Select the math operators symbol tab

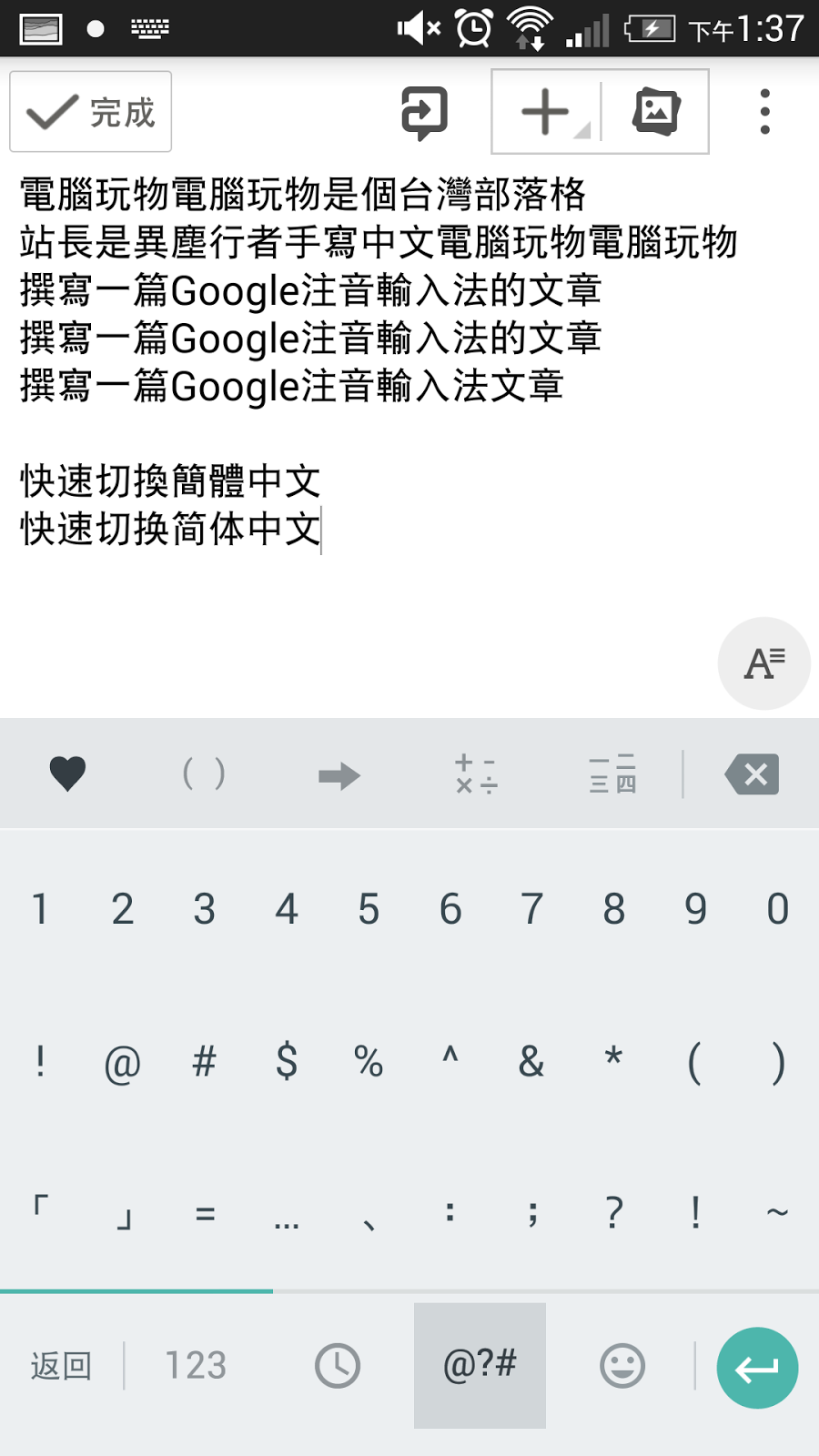coord(476,774)
